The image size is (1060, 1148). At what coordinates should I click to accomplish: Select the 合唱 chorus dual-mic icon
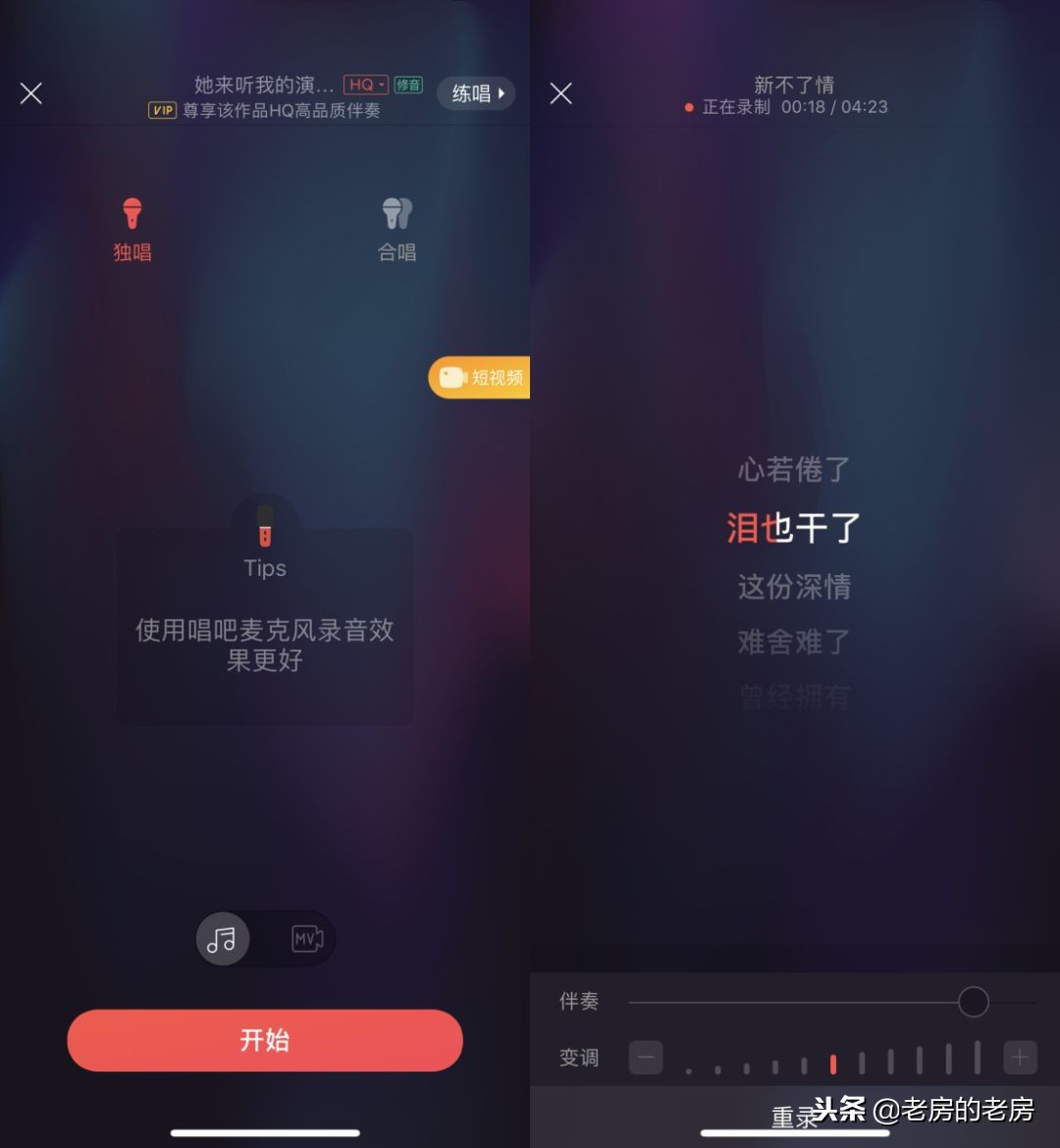click(x=397, y=214)
